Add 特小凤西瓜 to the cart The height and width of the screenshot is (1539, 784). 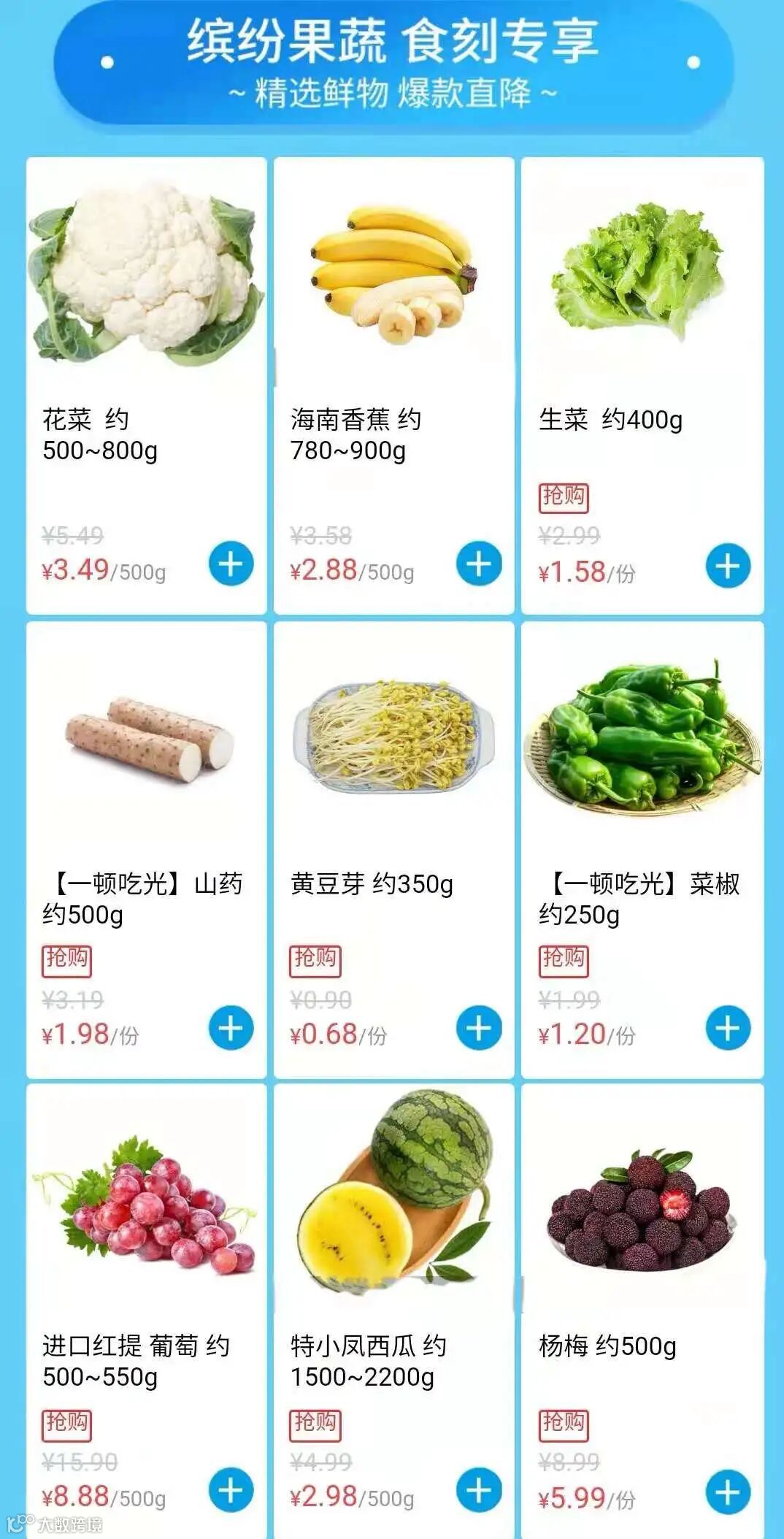point(479,1490)
